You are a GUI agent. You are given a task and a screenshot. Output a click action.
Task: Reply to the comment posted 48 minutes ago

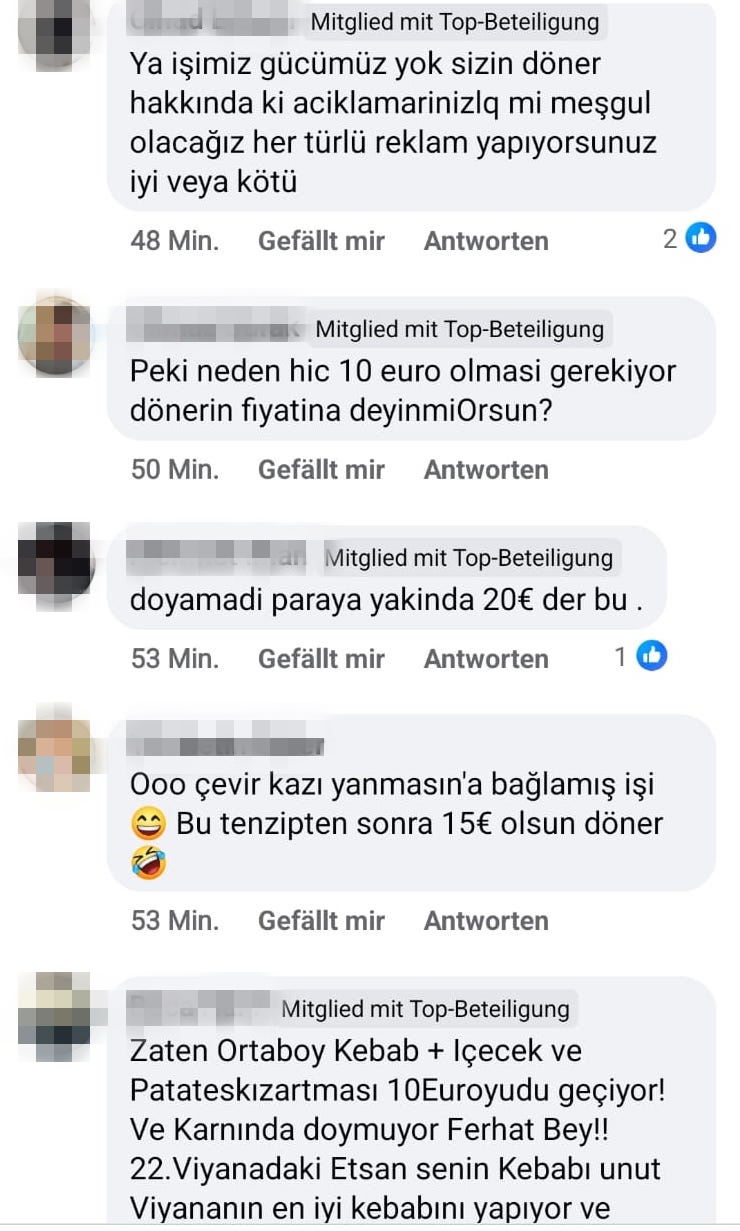[486, 241]
